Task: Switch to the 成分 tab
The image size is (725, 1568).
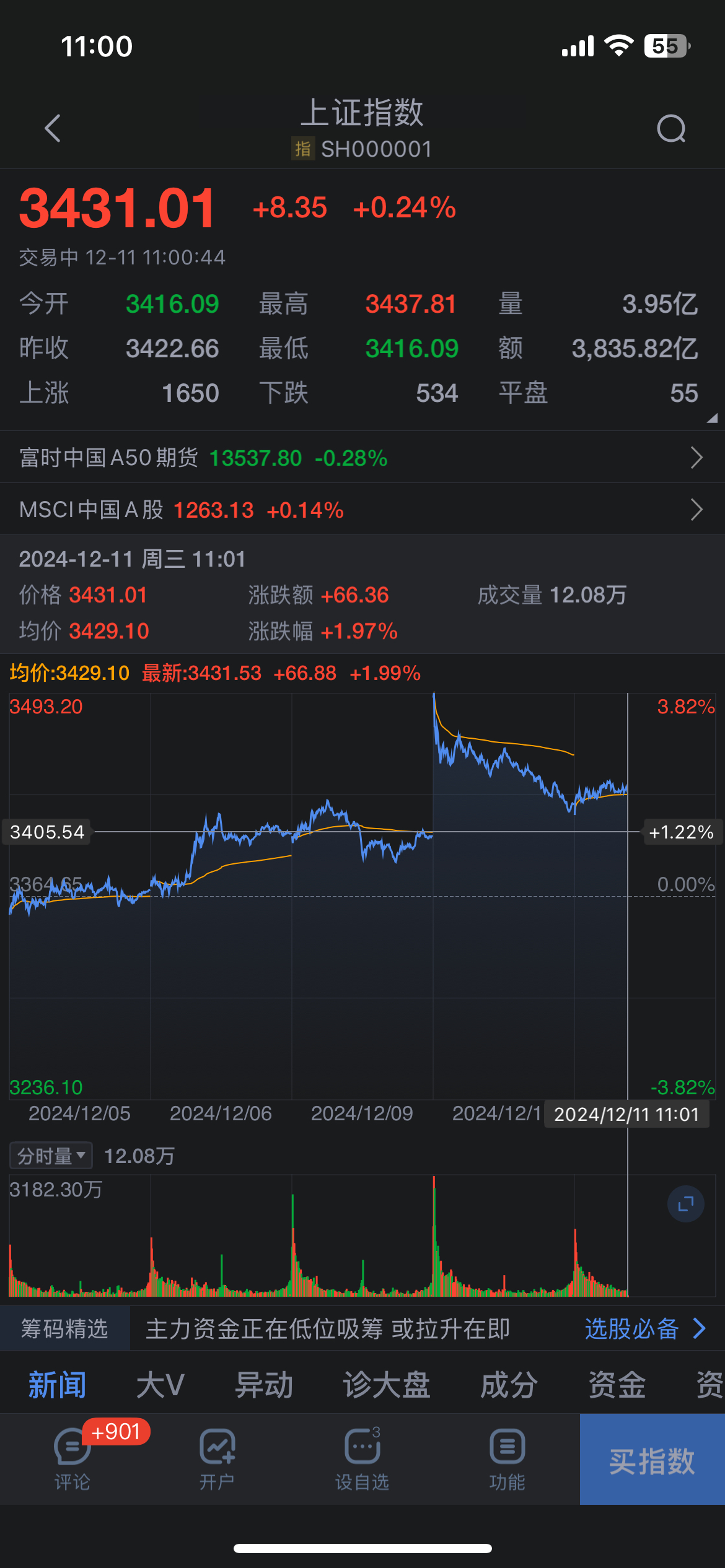Action: pyautogui.click(x=509, y=1385)
